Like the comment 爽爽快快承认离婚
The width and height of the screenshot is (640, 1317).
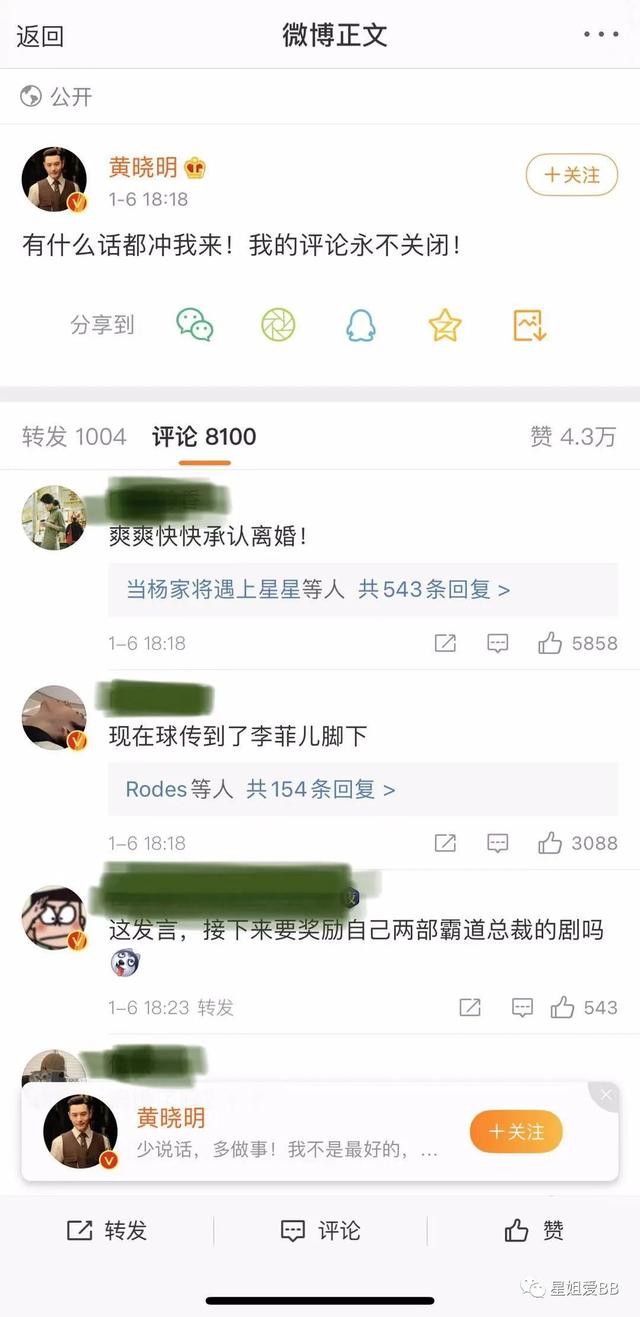click(x=550, y=643)
